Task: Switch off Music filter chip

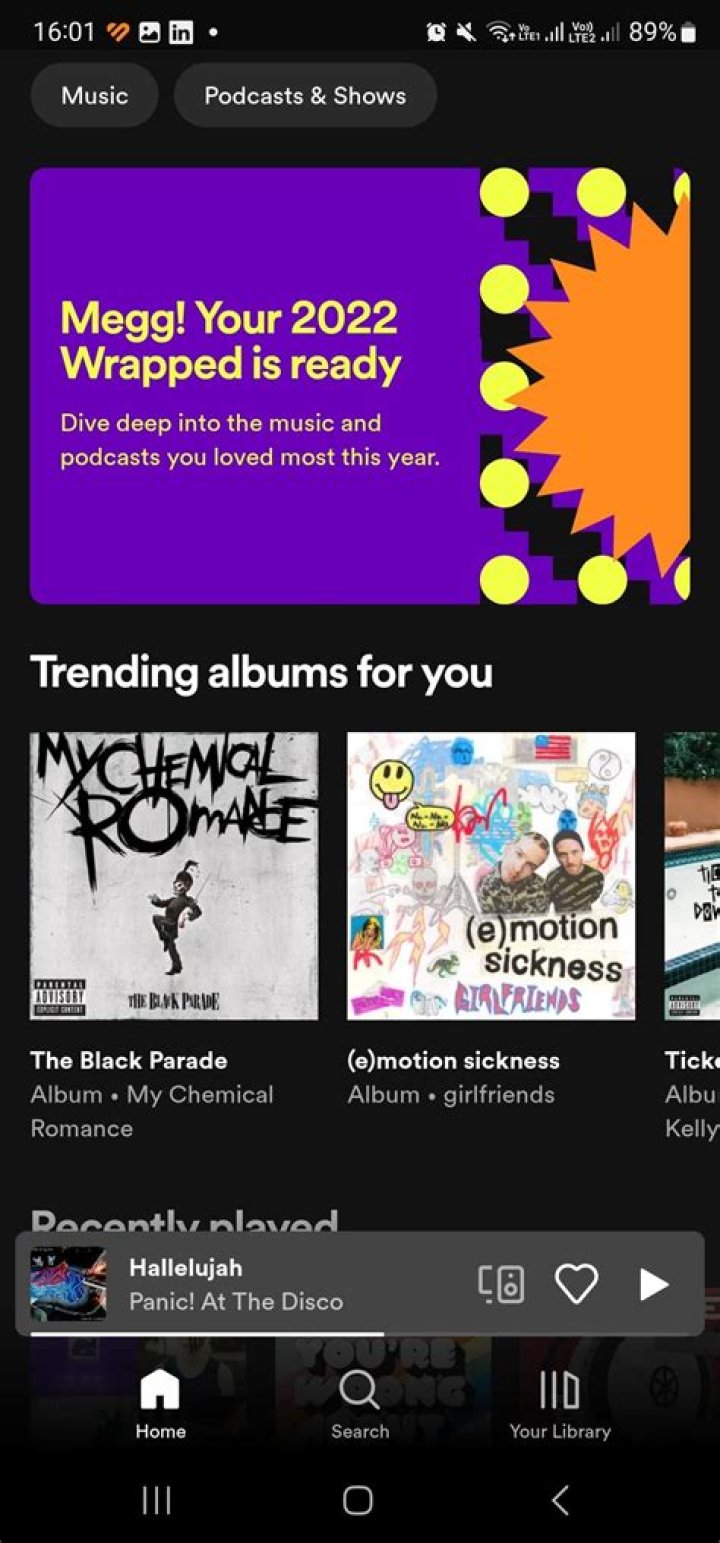Action: click(x=94, y=95)
